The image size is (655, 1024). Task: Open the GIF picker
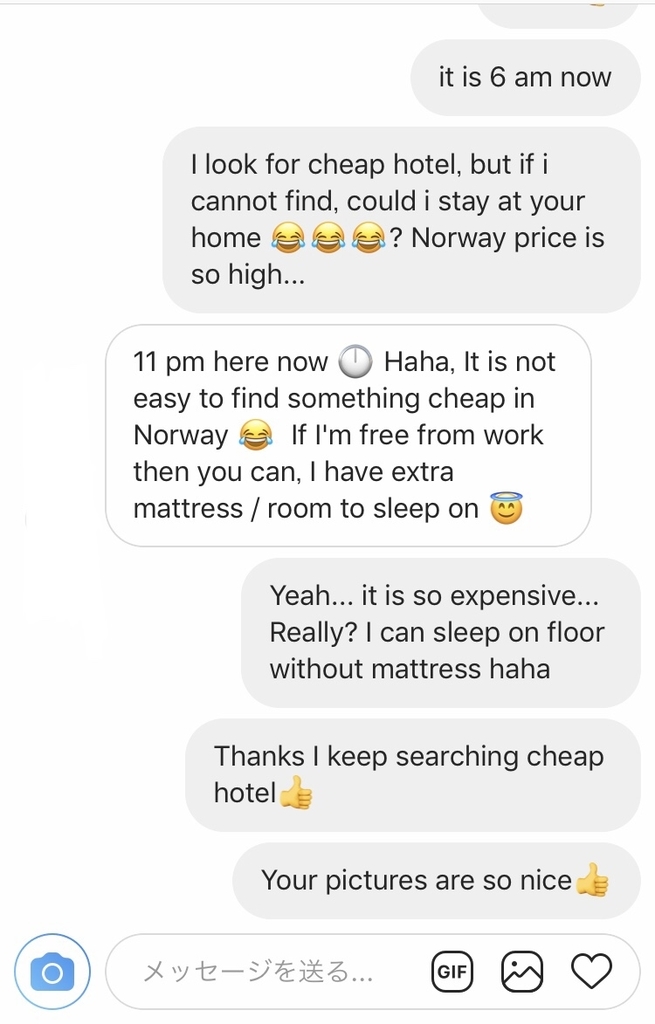coord(452,971)
